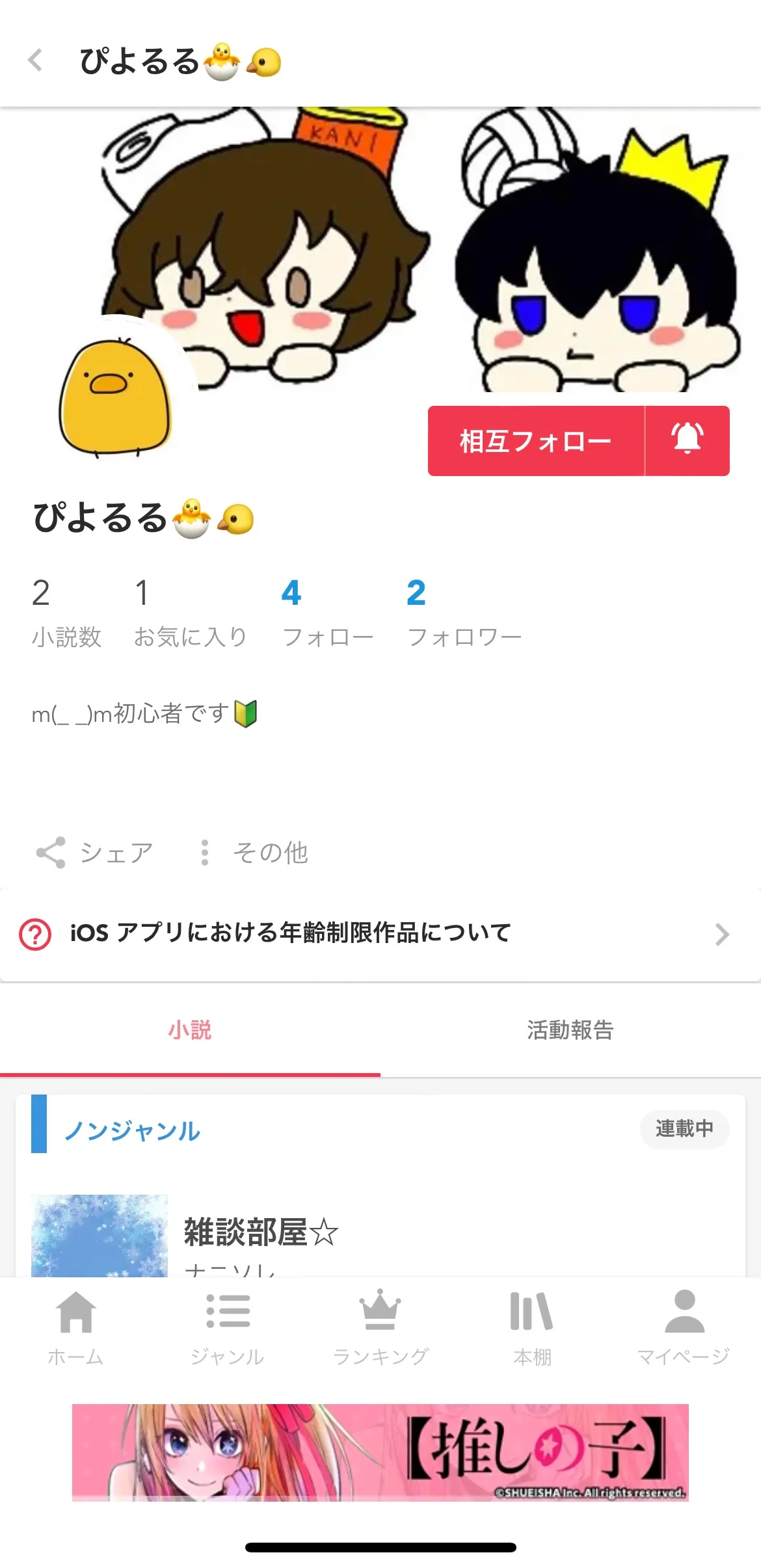Select the 小説 tab

point(190,1030)
